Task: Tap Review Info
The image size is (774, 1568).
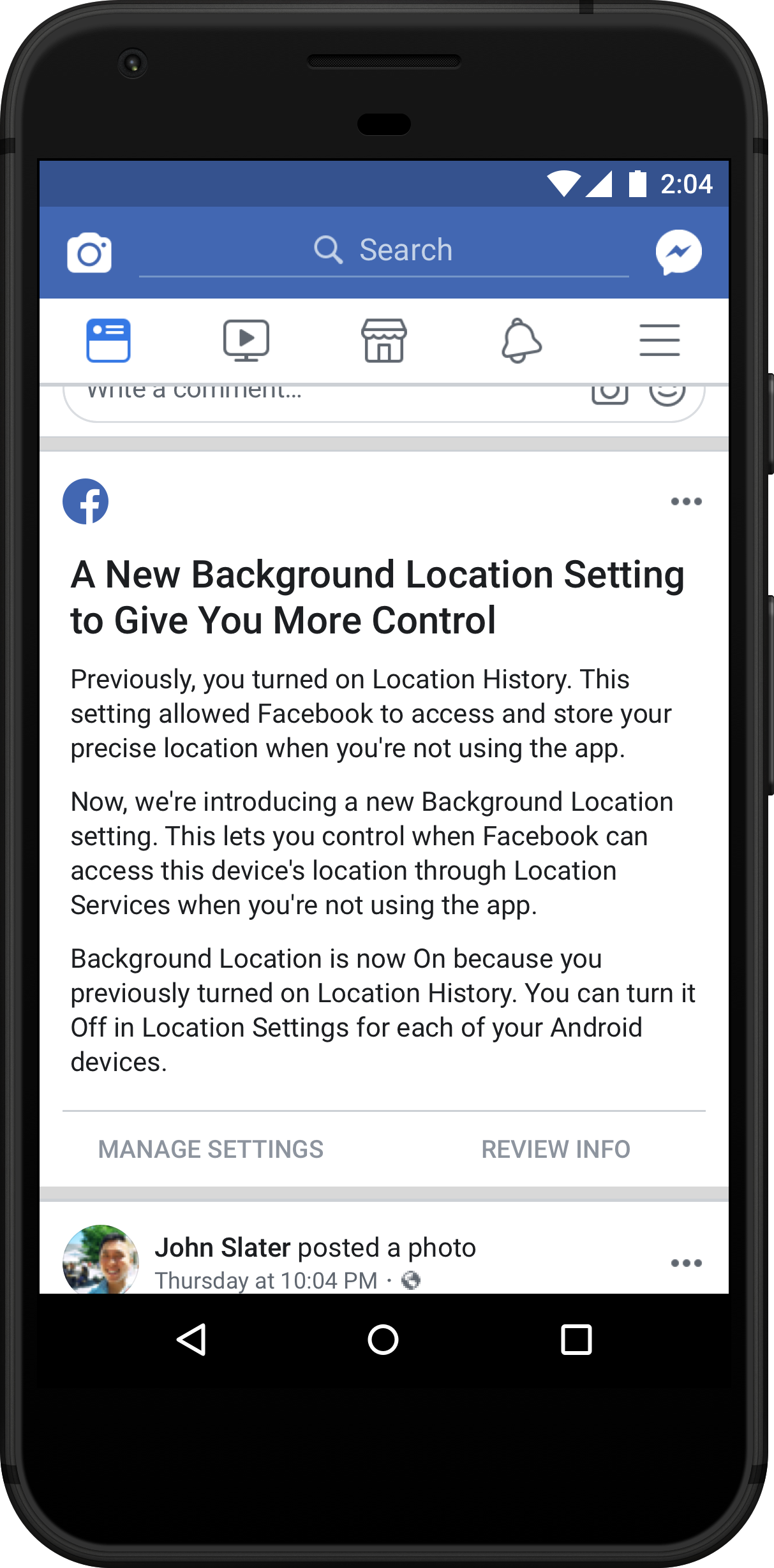Action: point(556,1150)
